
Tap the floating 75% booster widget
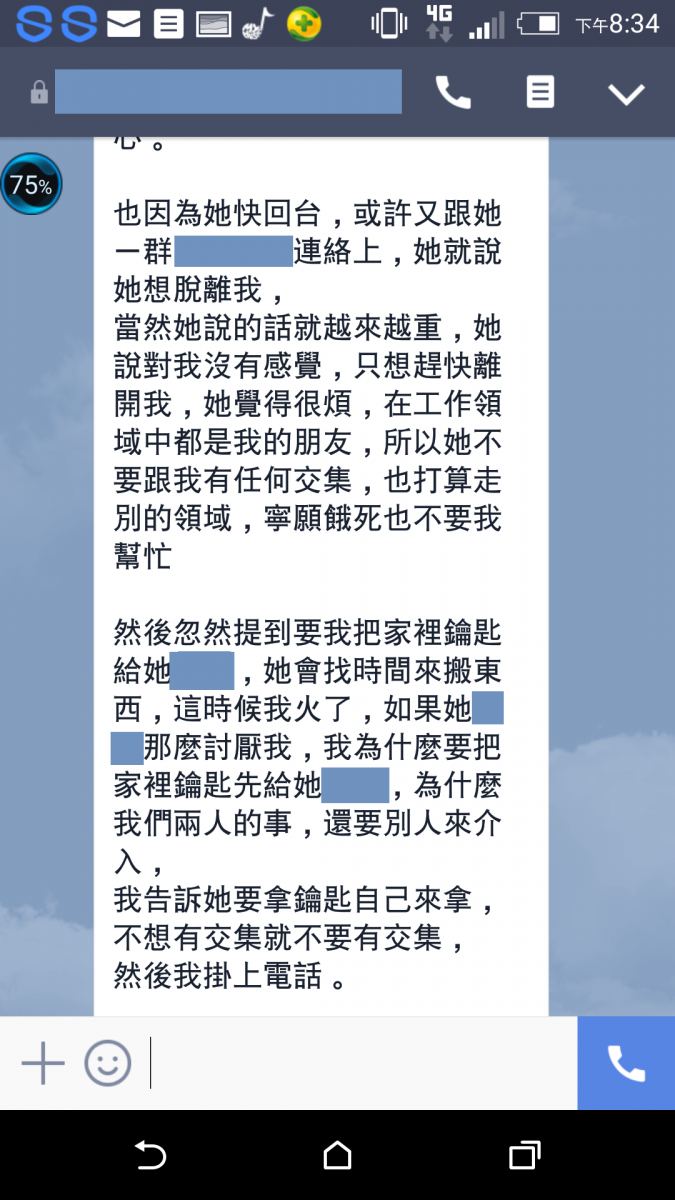(x=31, y=184)
